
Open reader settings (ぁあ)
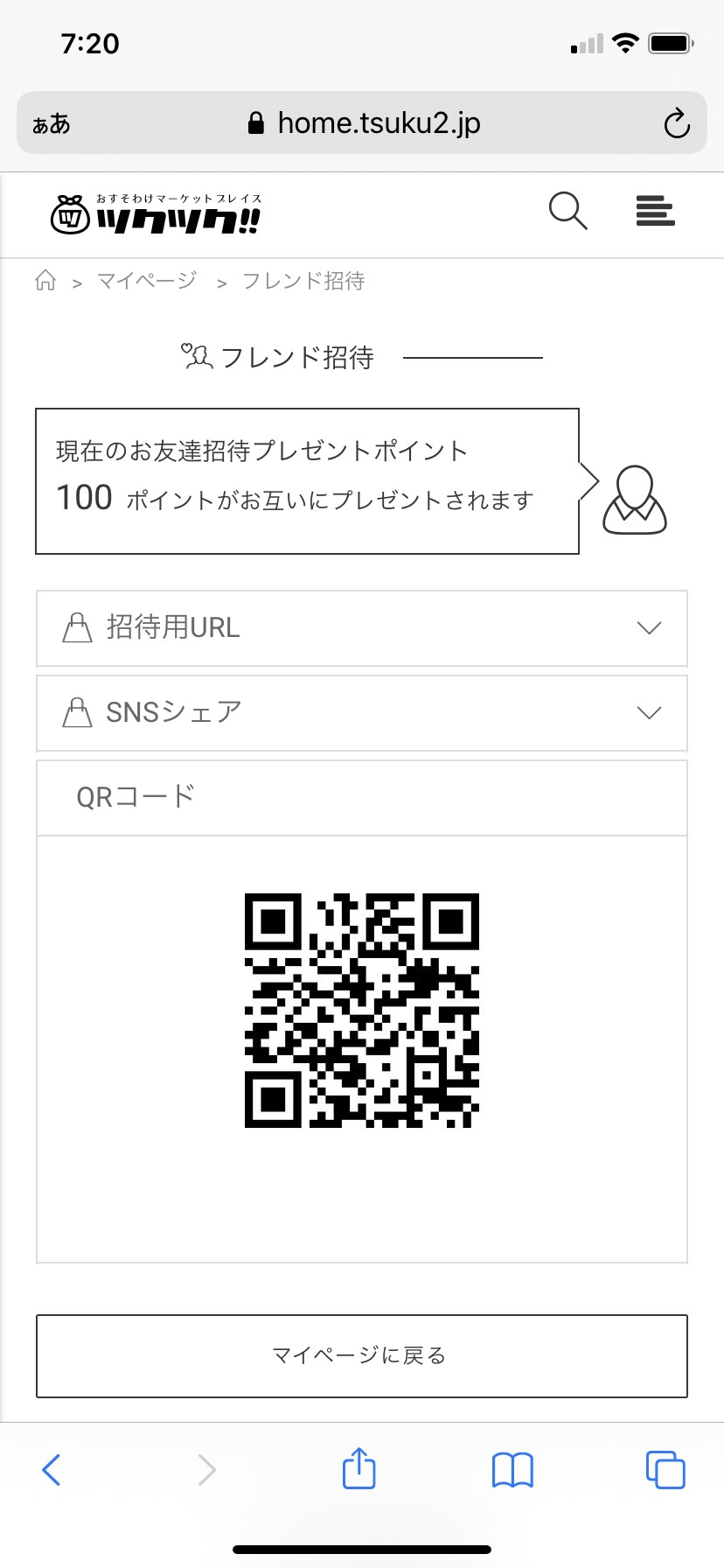pos(52,123)
